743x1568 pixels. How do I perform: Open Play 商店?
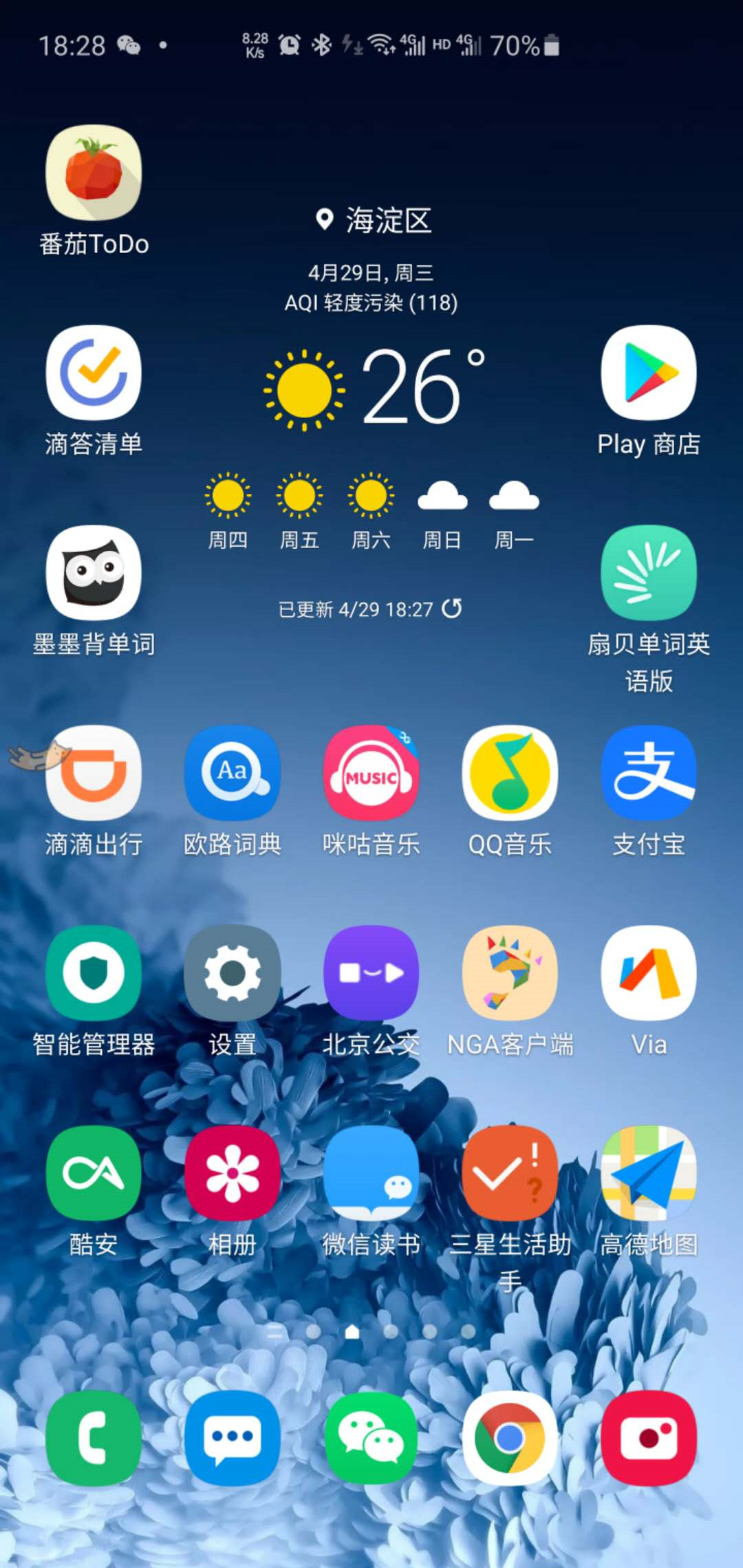(x=649, y=373)
